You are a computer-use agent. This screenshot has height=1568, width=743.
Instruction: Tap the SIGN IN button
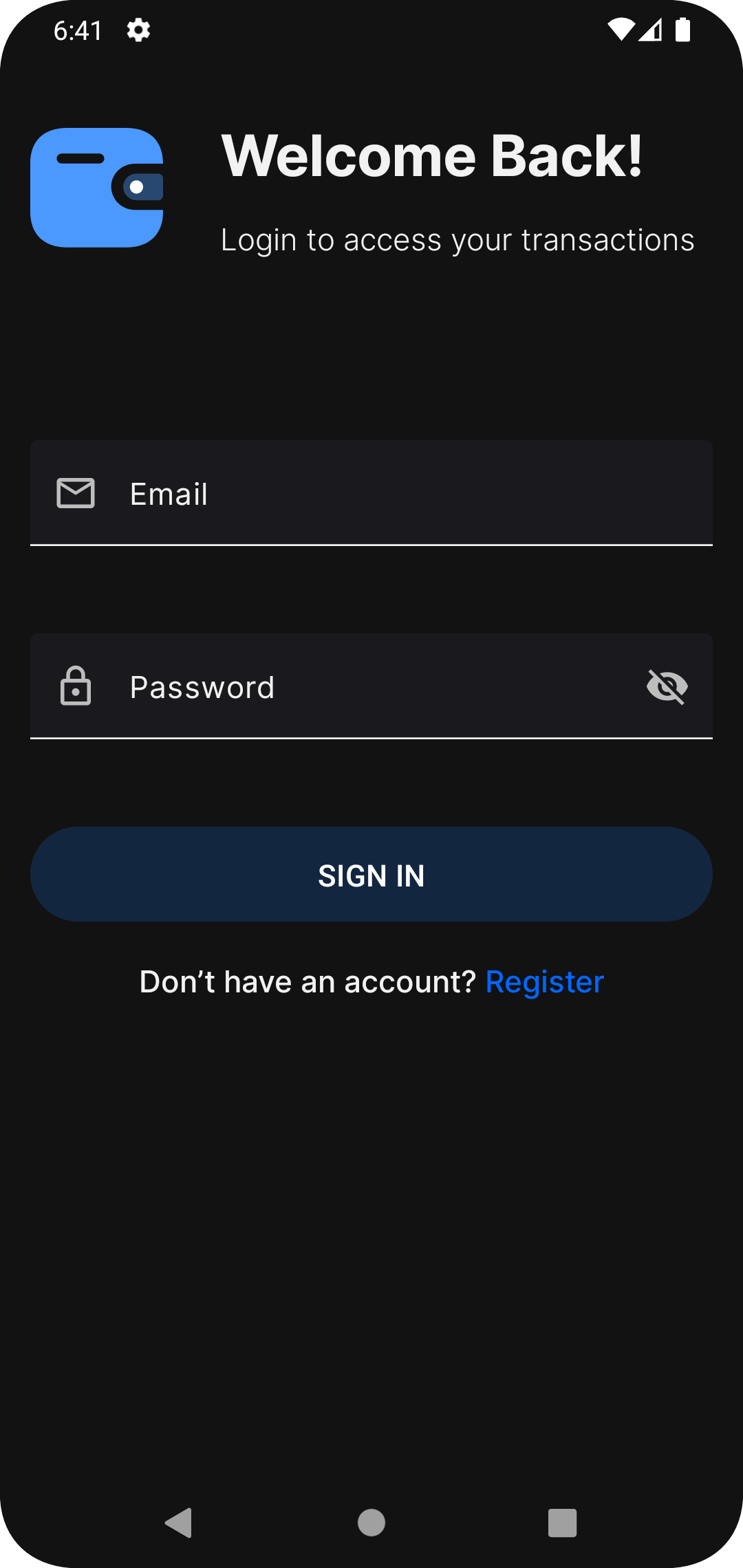[x=371, y=875]
